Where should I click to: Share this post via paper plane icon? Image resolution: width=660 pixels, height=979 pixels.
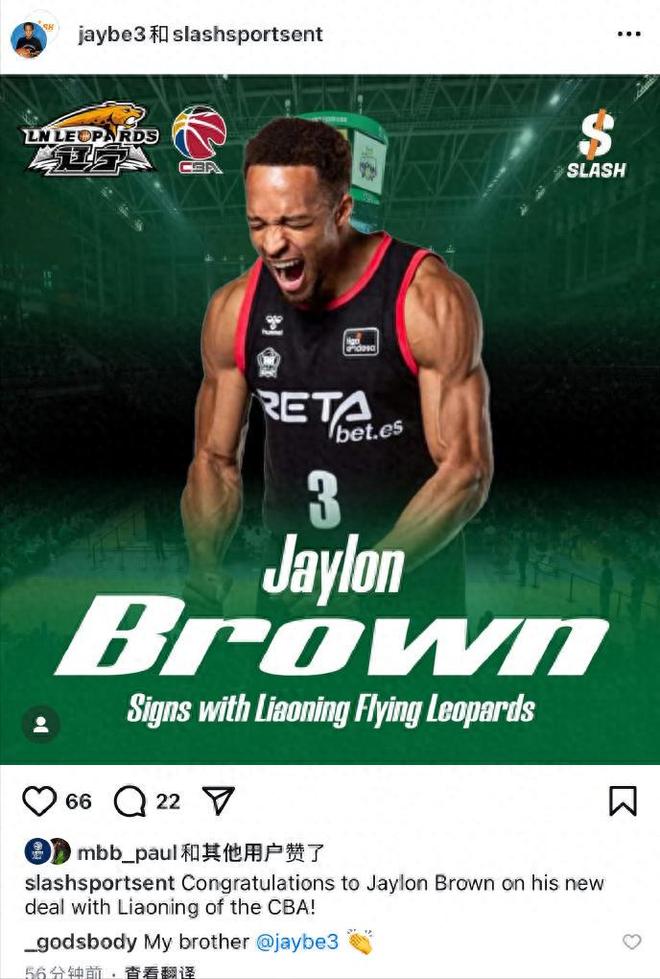pyautogui.click(x=218, y=800)
